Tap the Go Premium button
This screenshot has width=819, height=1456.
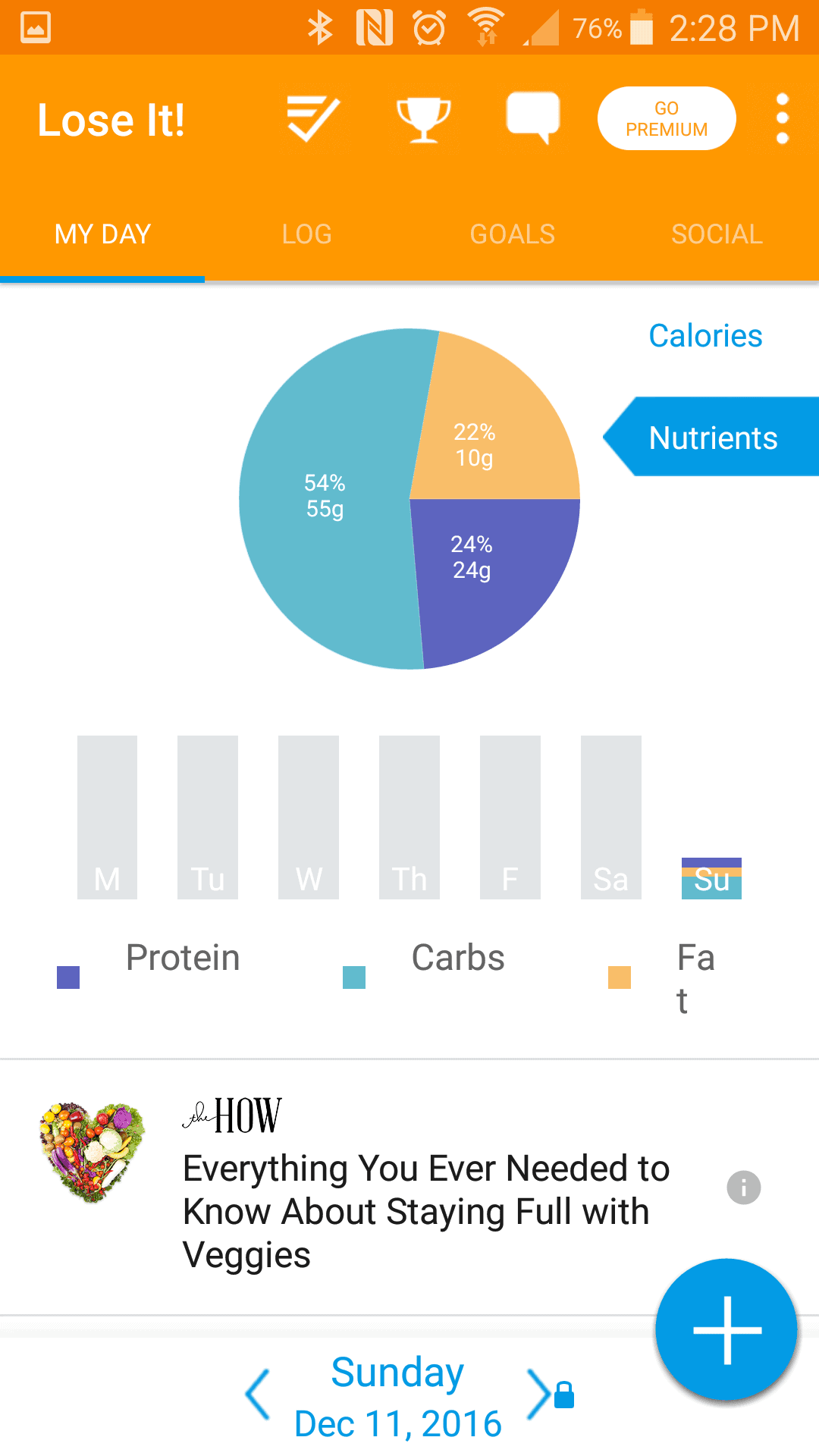(x=667, y=119)
